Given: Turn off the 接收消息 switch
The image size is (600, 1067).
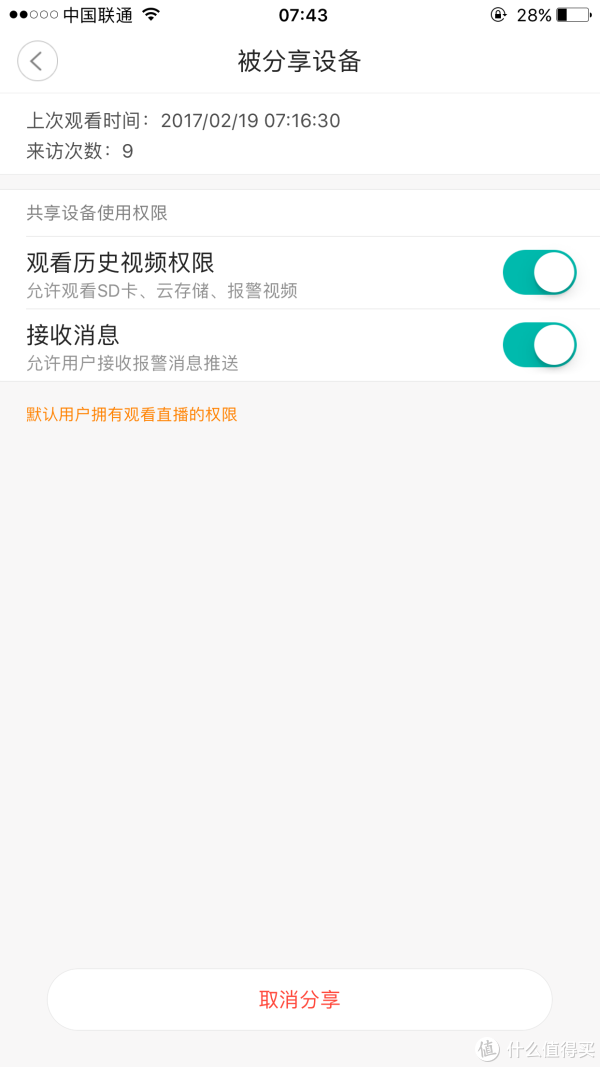Looking at the screenshot, I should 539,345.
